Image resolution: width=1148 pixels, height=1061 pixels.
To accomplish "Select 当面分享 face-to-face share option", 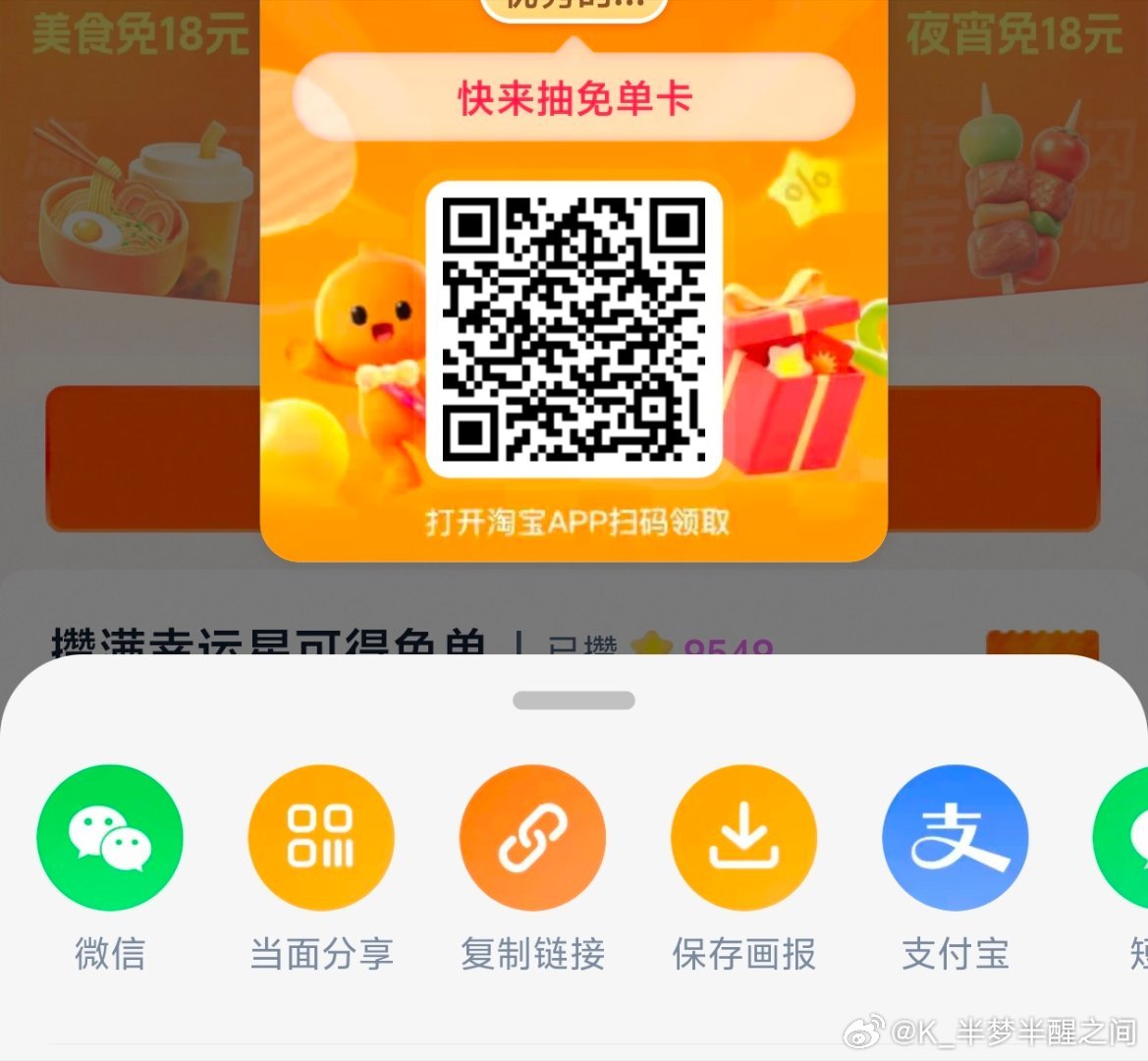I will 321,837.
